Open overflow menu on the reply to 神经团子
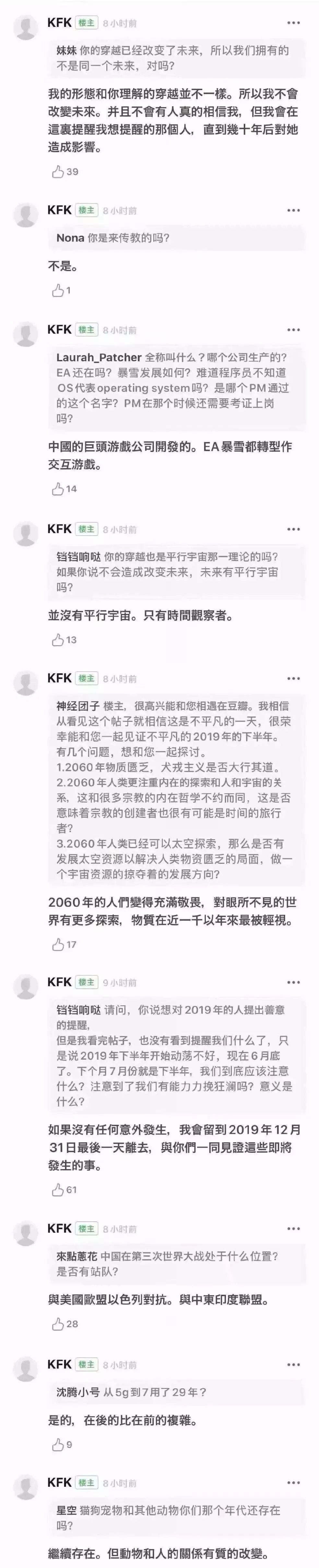319x1568 pixels. 293,679
